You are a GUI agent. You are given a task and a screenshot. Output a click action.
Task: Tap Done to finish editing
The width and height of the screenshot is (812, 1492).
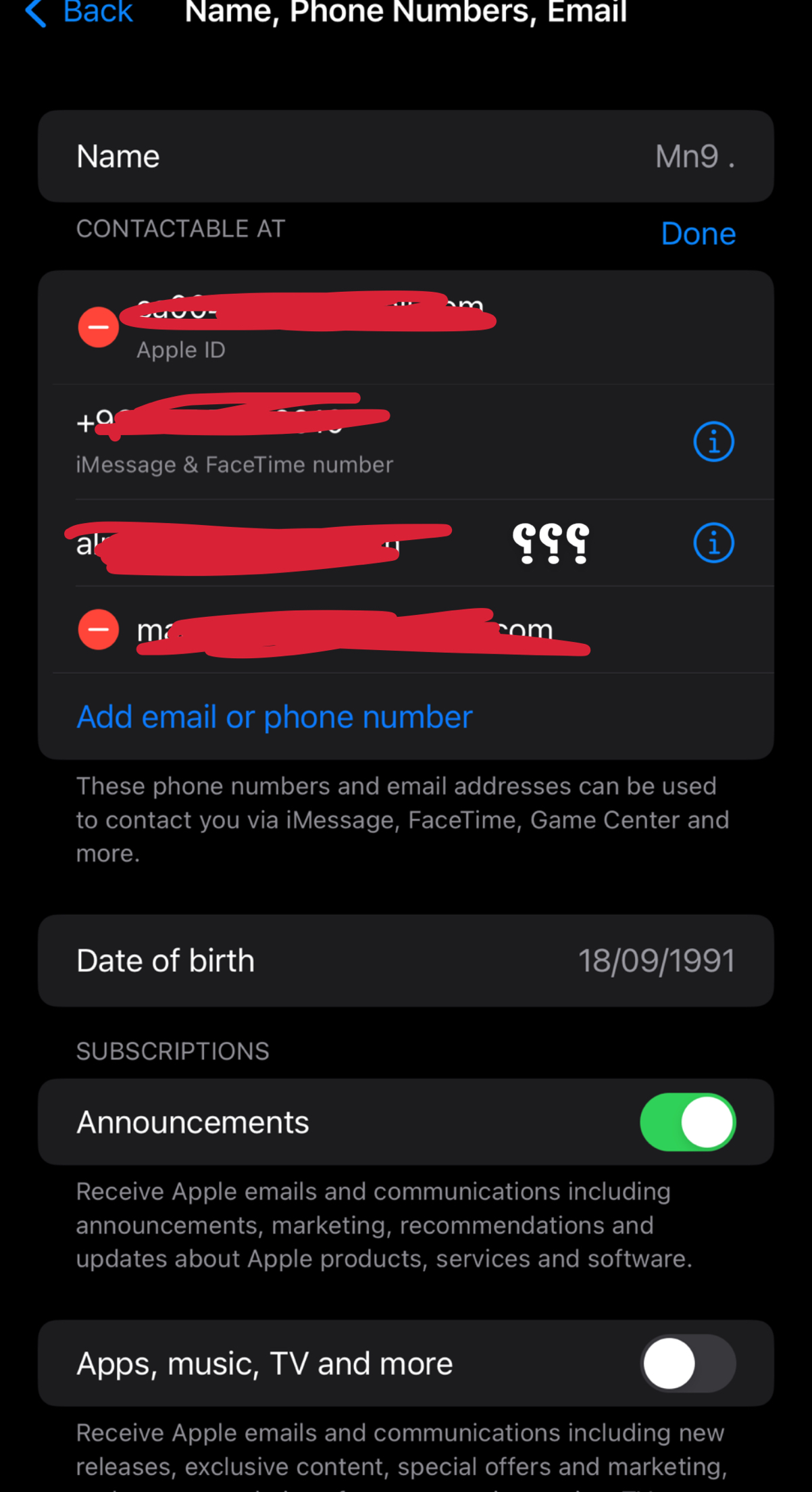pos(698,234)
